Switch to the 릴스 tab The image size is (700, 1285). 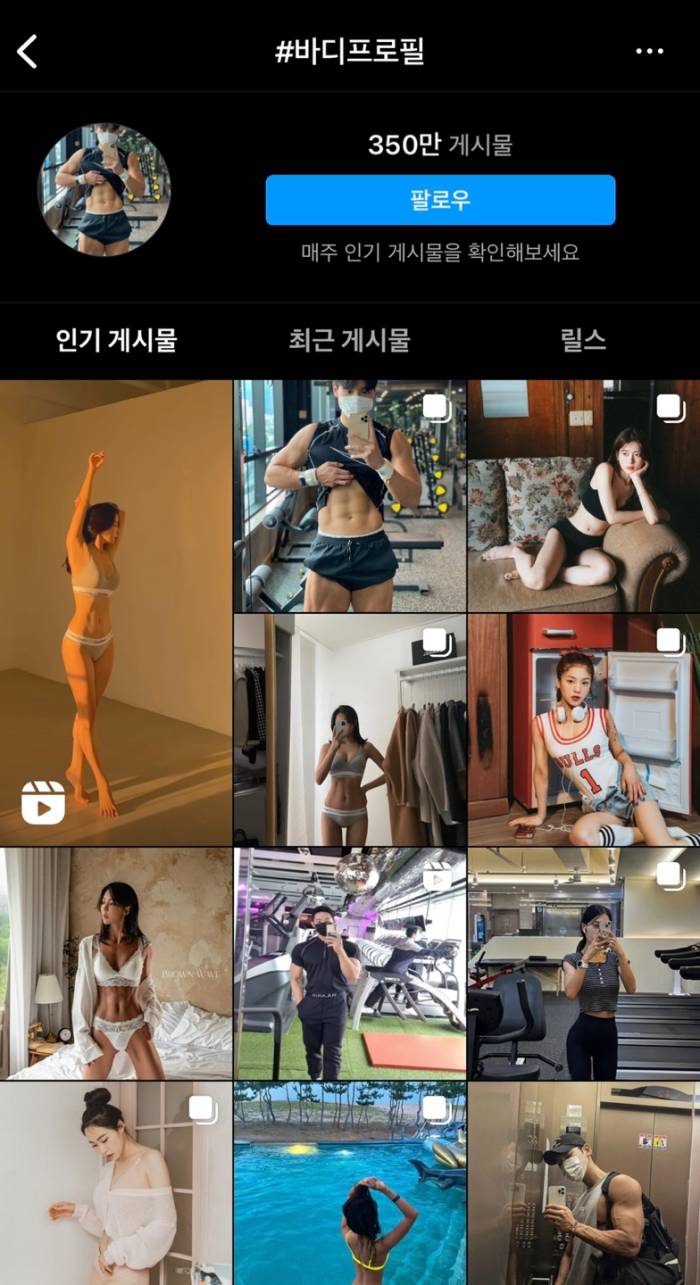coord(583,340)
